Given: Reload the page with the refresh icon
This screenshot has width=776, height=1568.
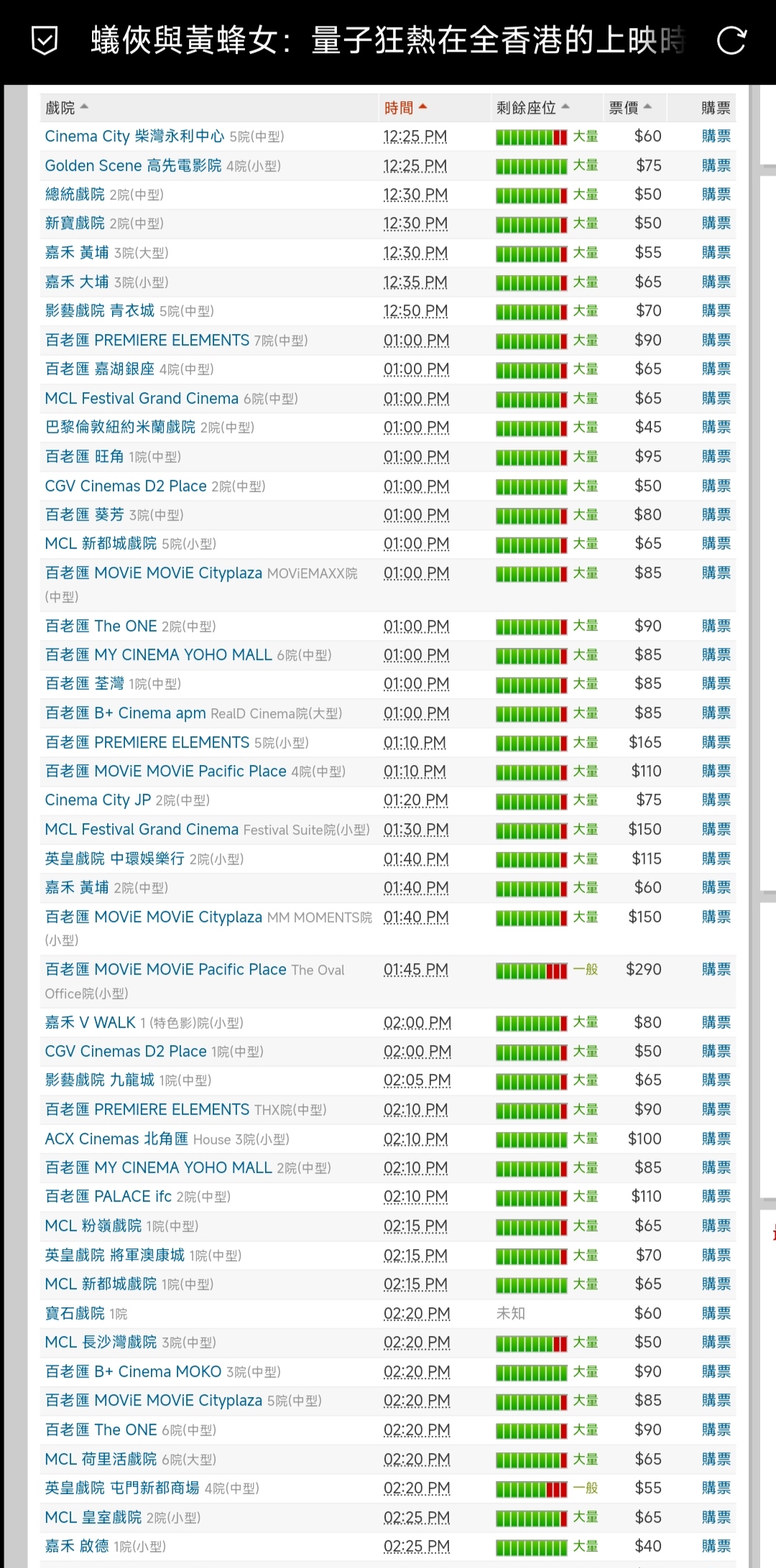Looking at the screenshot, I should coord(731,41).
